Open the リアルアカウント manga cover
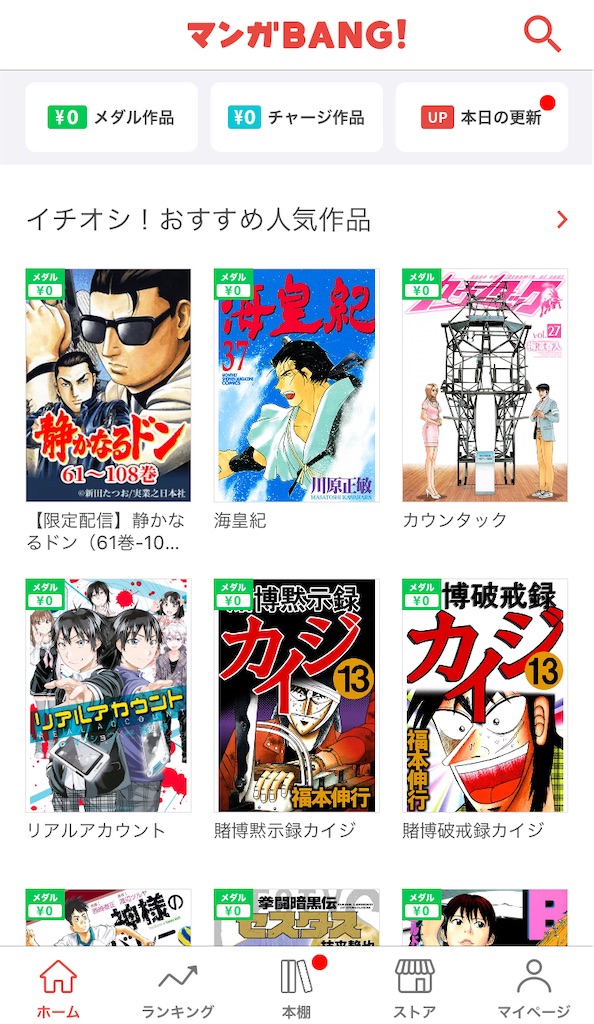 coord(108,696)
